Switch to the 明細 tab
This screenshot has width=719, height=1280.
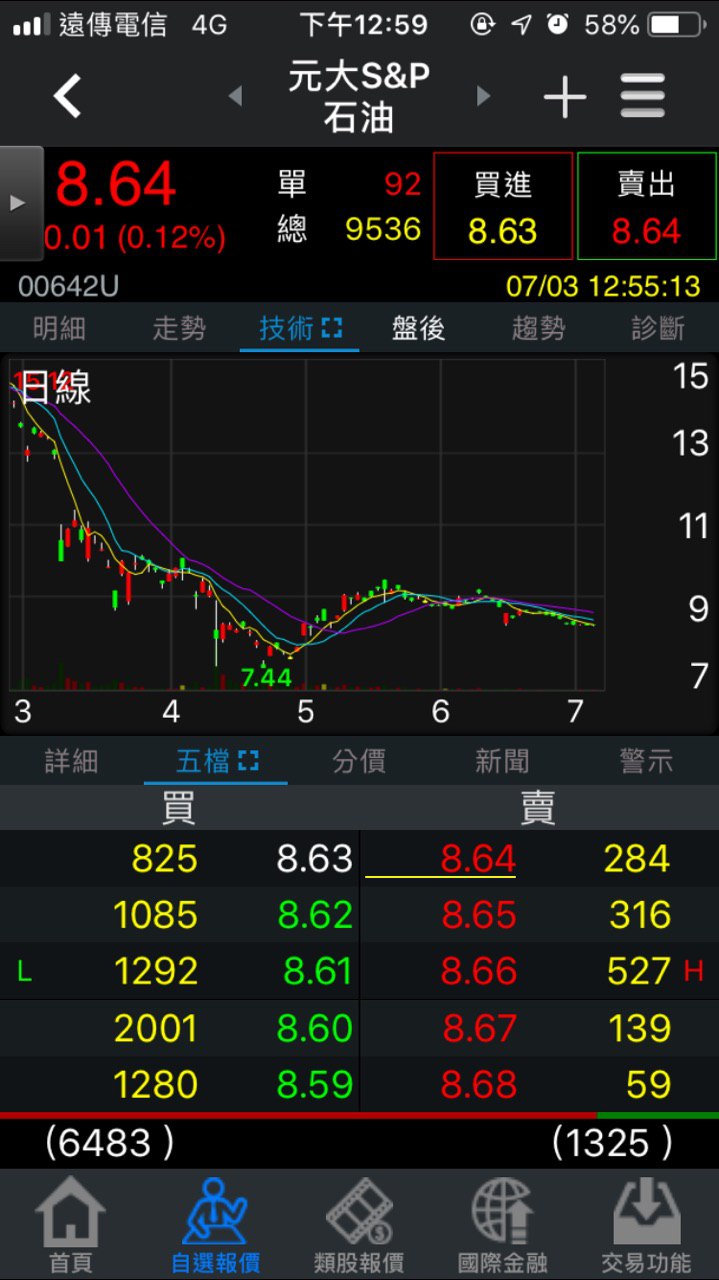point(59,328)
